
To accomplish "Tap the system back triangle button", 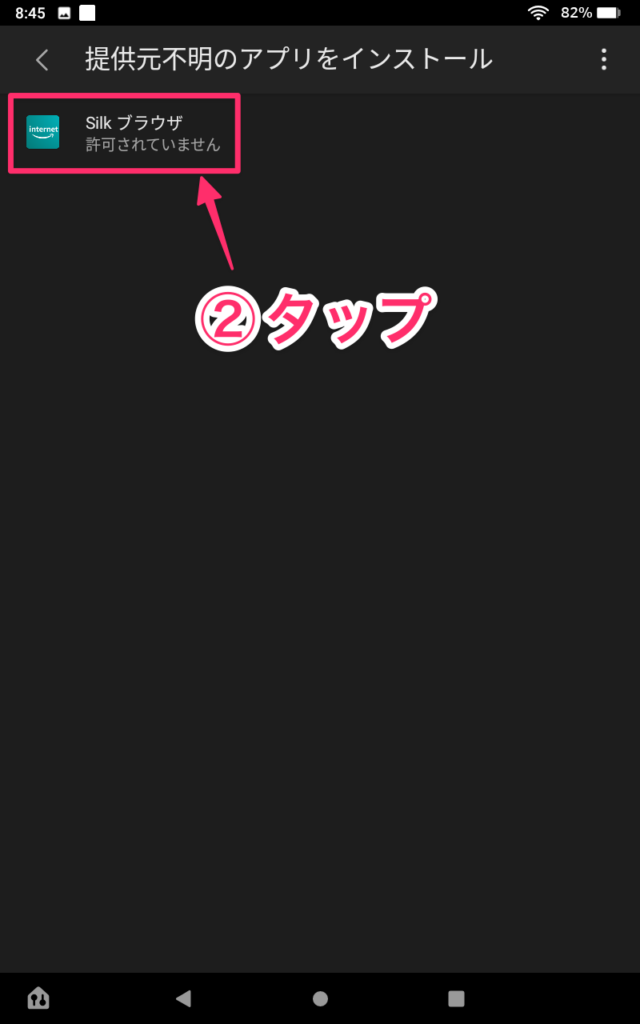I will 183,998.
